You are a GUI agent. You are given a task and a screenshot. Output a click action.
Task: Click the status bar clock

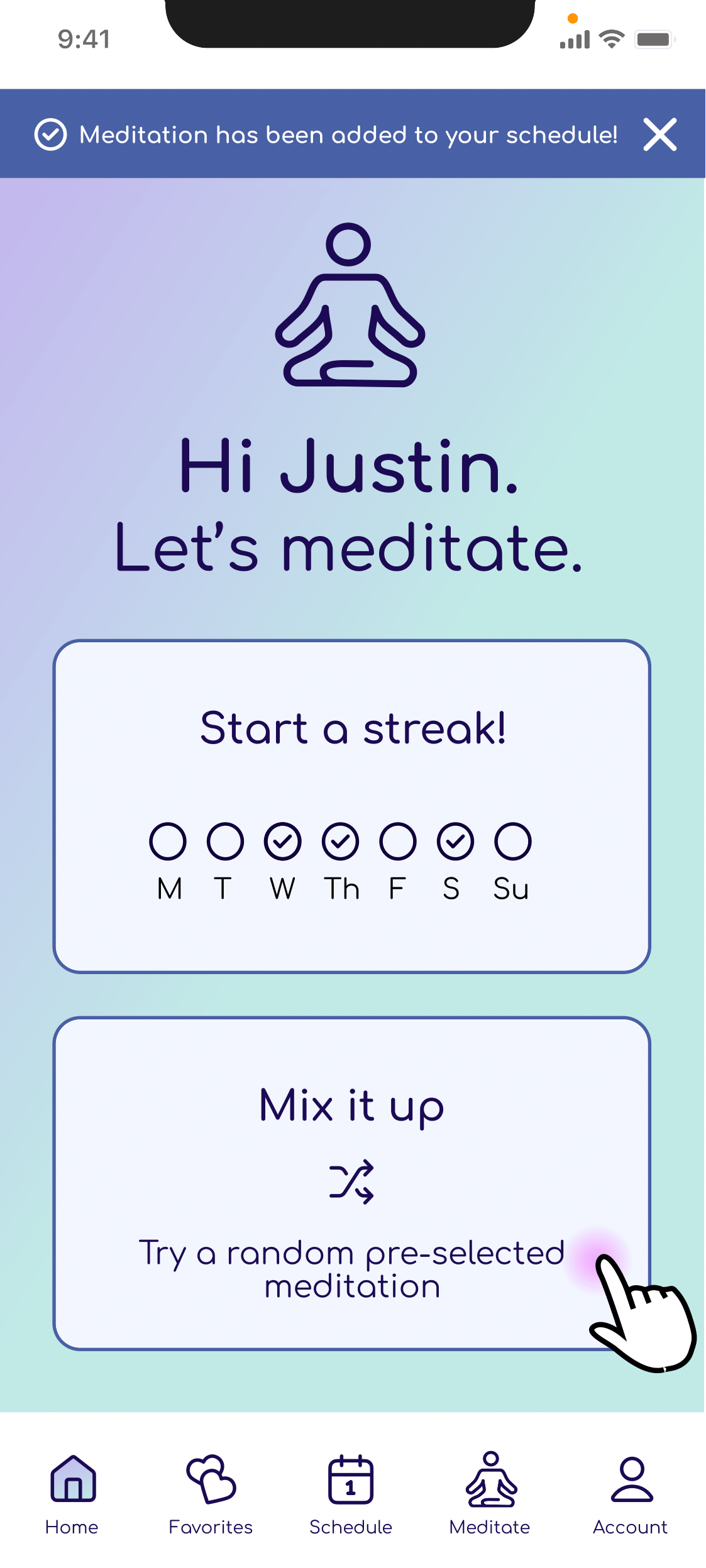tap(83, 39)
